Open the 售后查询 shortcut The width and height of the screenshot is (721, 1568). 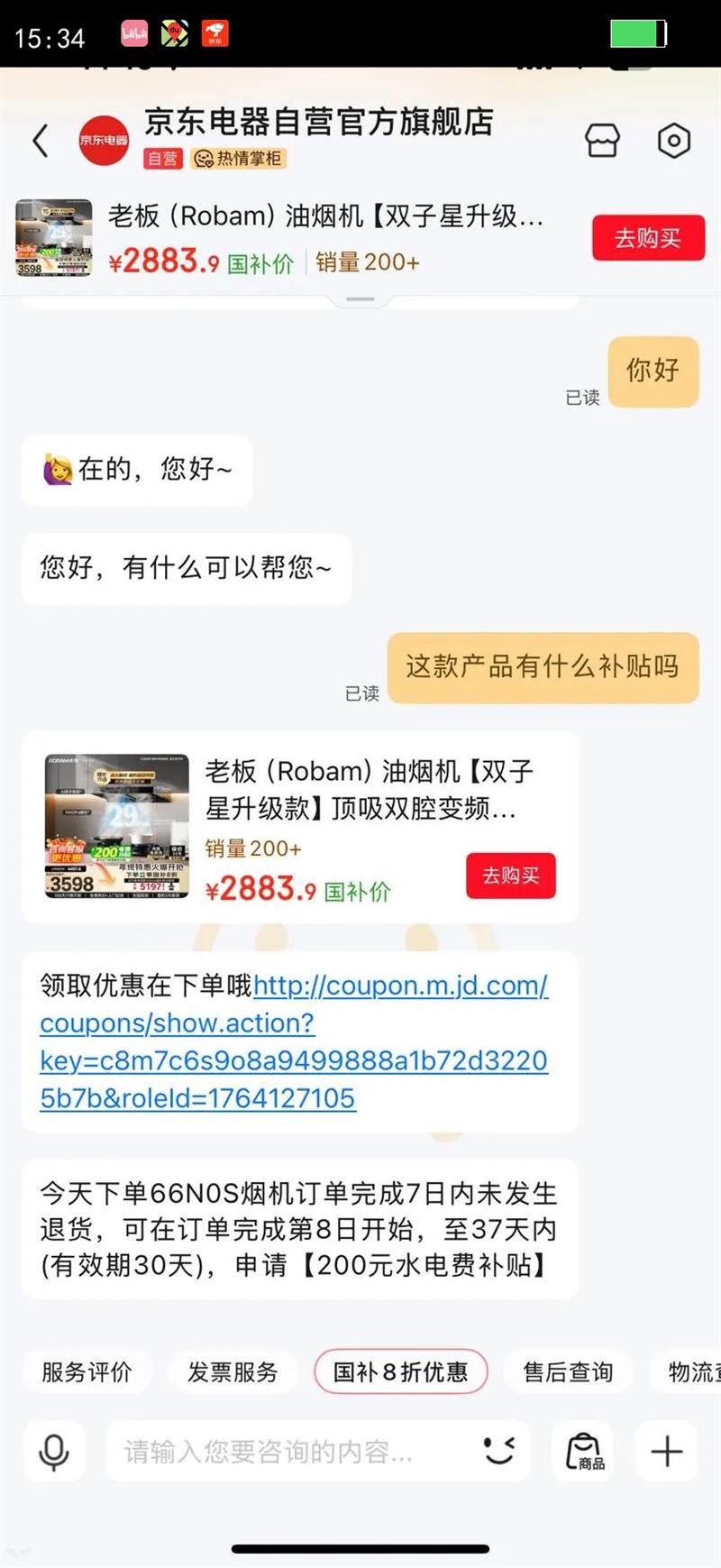click(x=568, y=1371)
